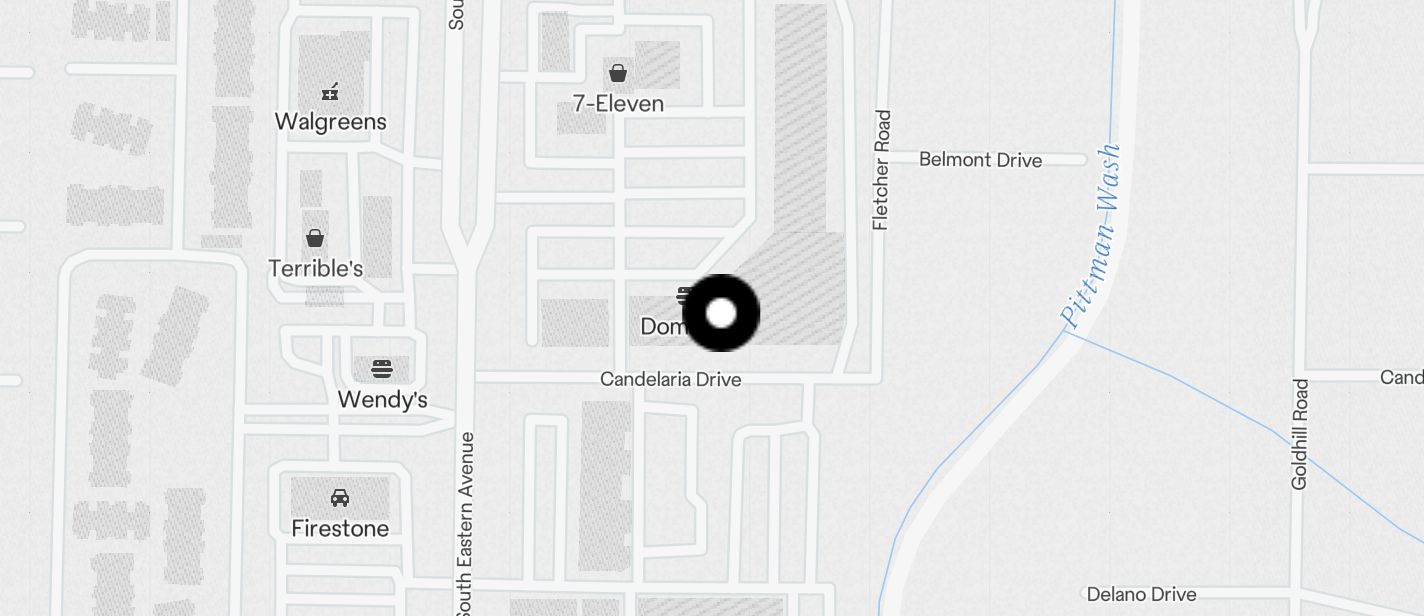
Task: Tap the black location pin marker
Action: 721,314
